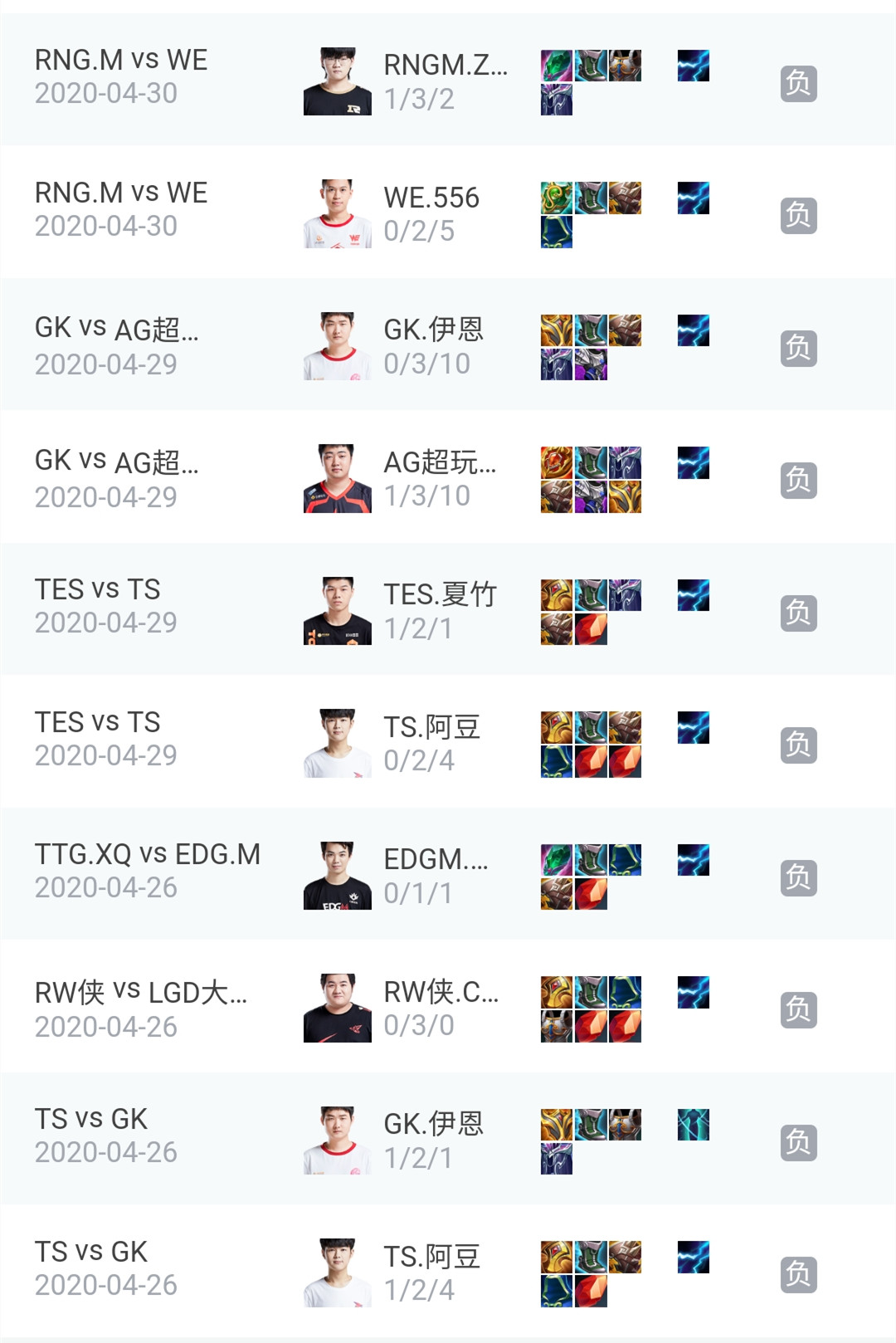The height and width of the screenshot is (1343, 896).
Task: Open RNG.M vs WE record for RNGM.Z
Action: [x=448, y=80]
